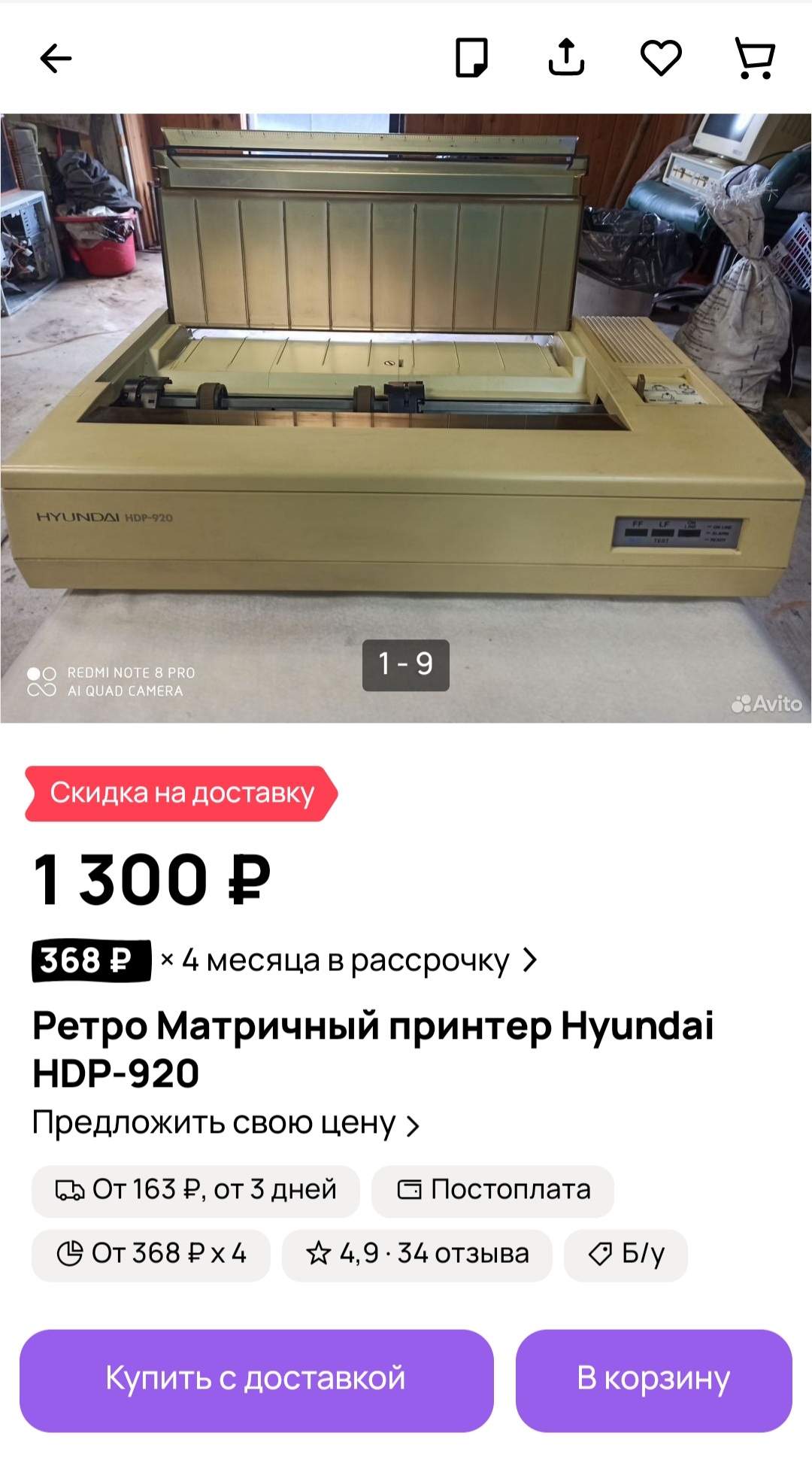
Task: Tap Предложить свою цену link
Action: [226, 1123]
